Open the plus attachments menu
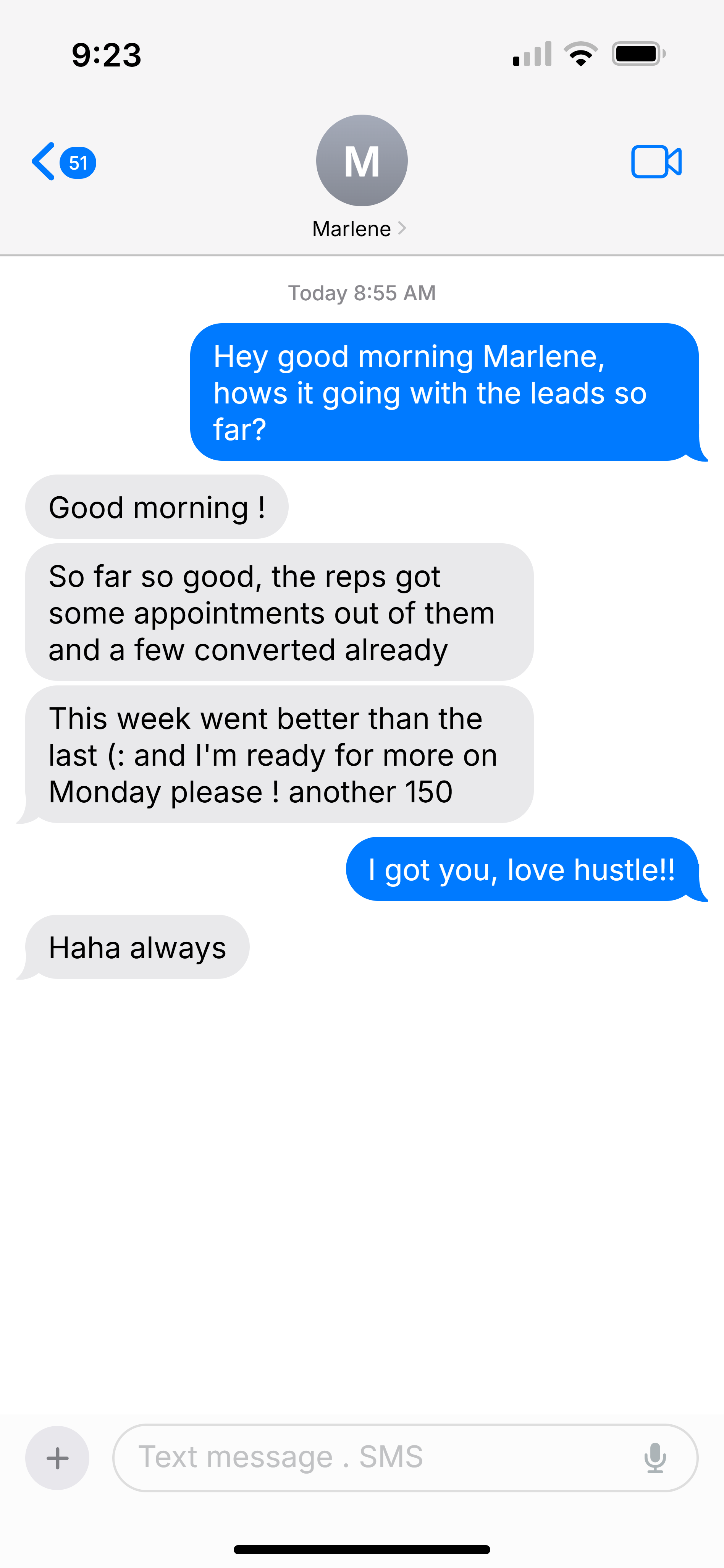724x1568 pixels. pyautogui.click(x=57, y=1458)
